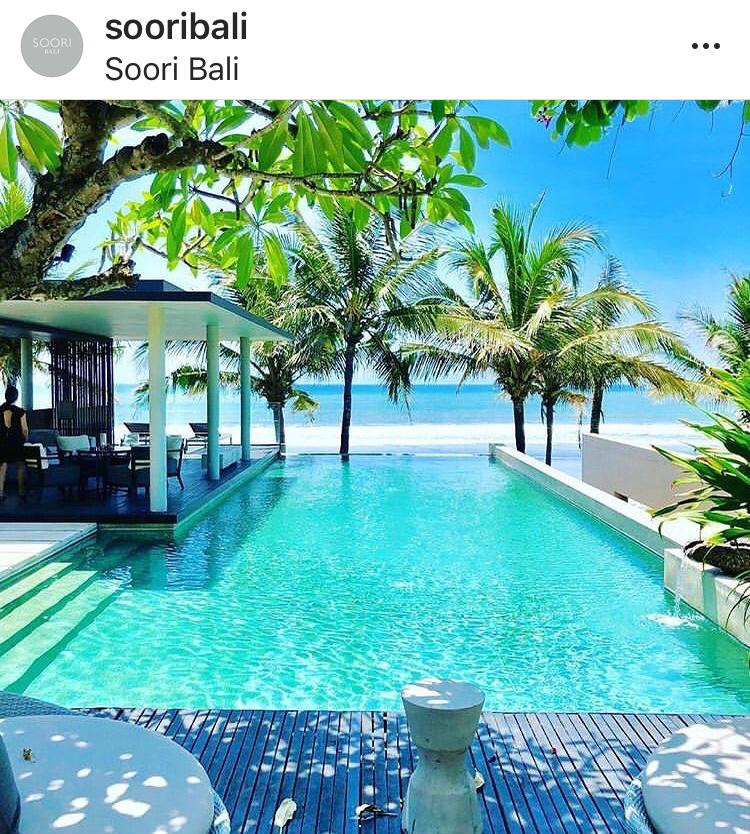Open the Soori Bali location
Viewport: 750px width, 834px height.
pyautogui.click(x=171, y=69)
